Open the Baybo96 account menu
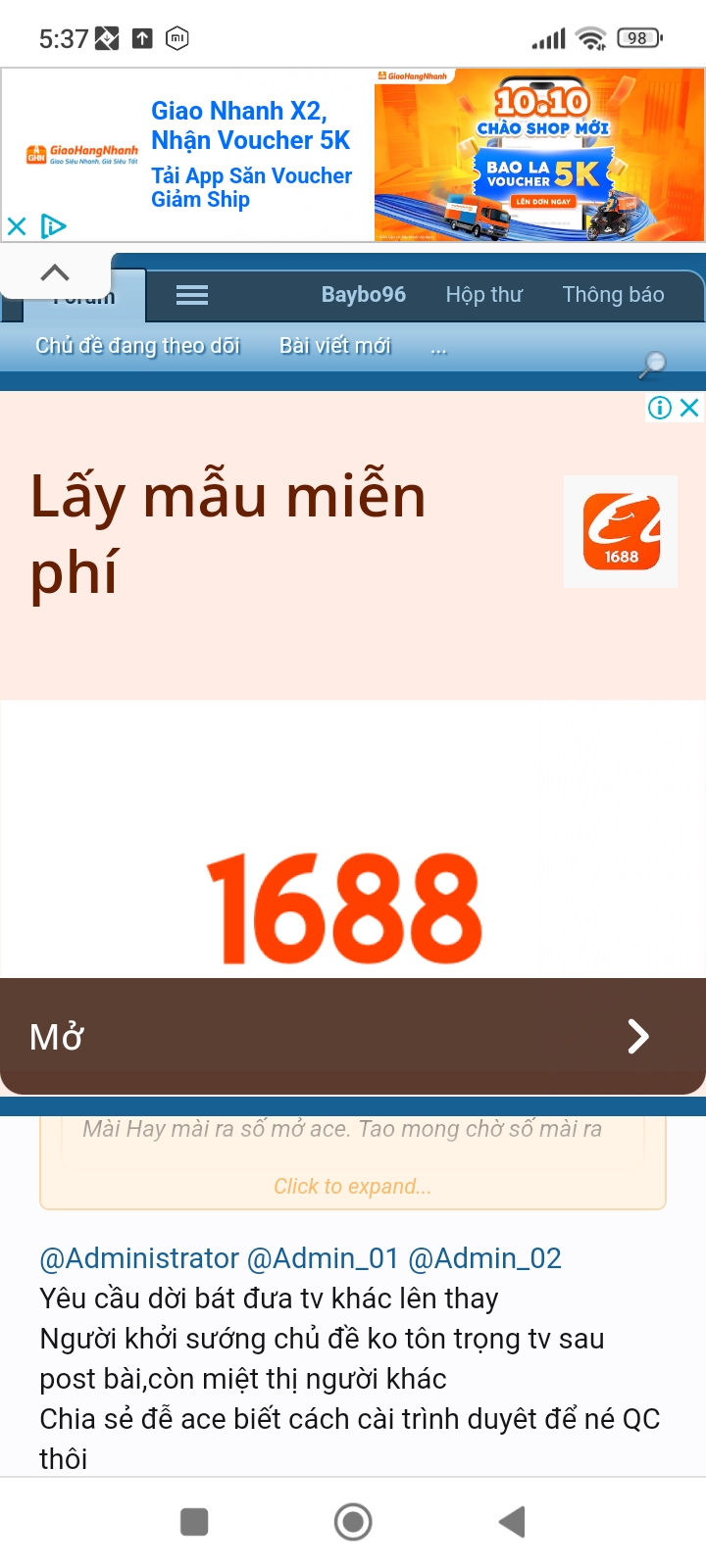Viewport: 706px width, 1568px height. tap(363, 294)
